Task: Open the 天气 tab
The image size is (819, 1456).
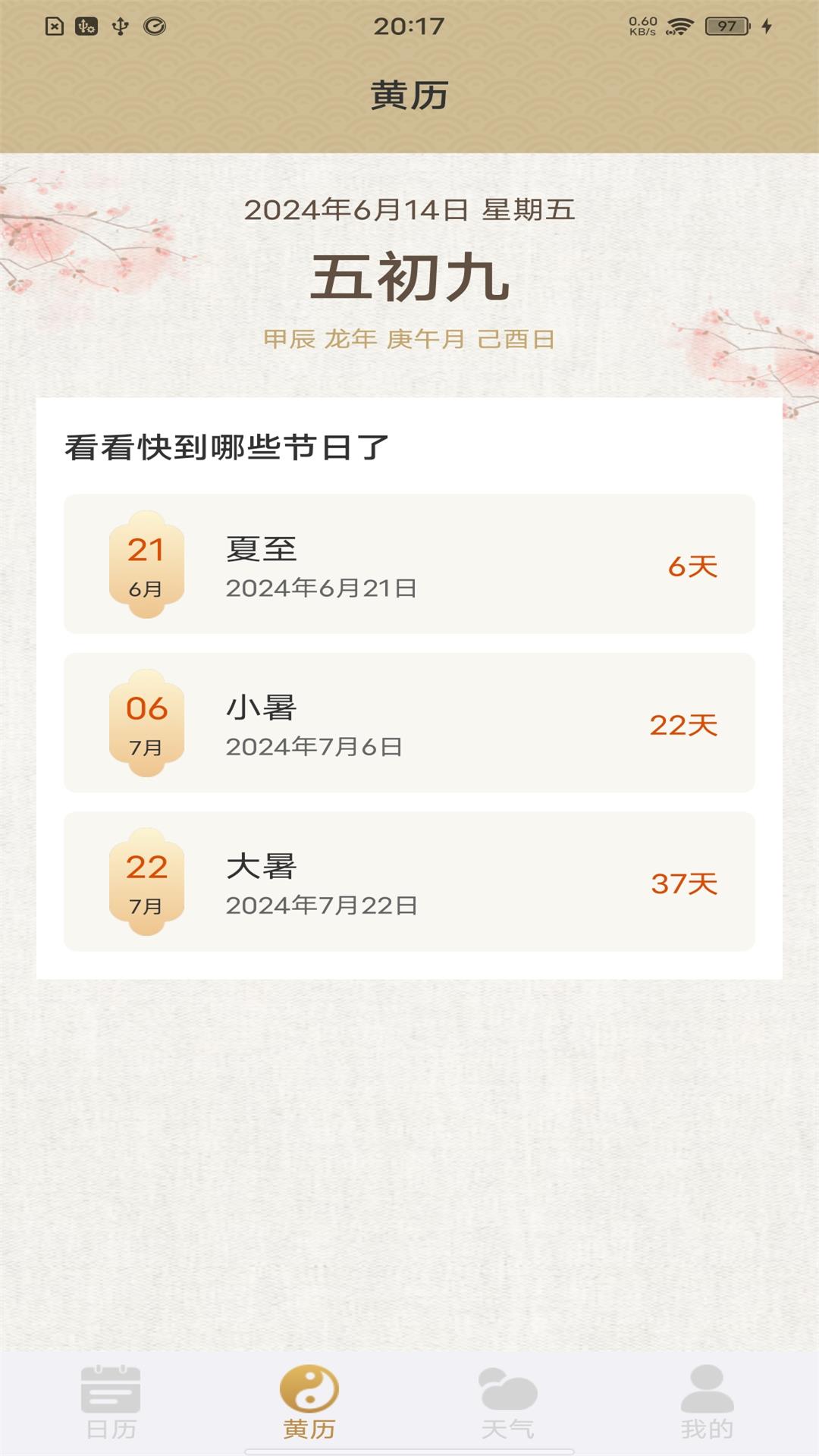Action: click(x=507, y=1401)
